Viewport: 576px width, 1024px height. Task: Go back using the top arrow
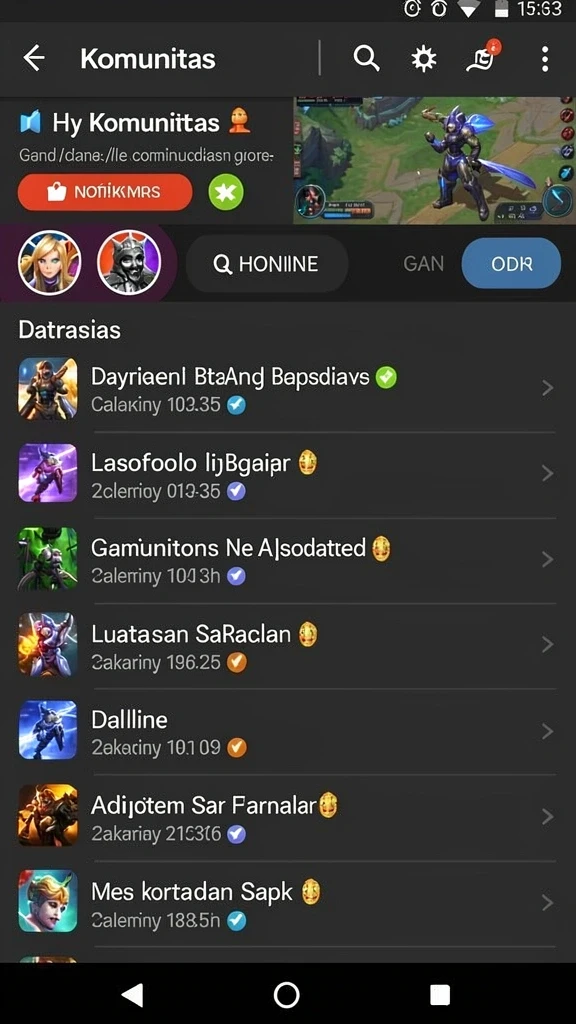pos(34,59)
